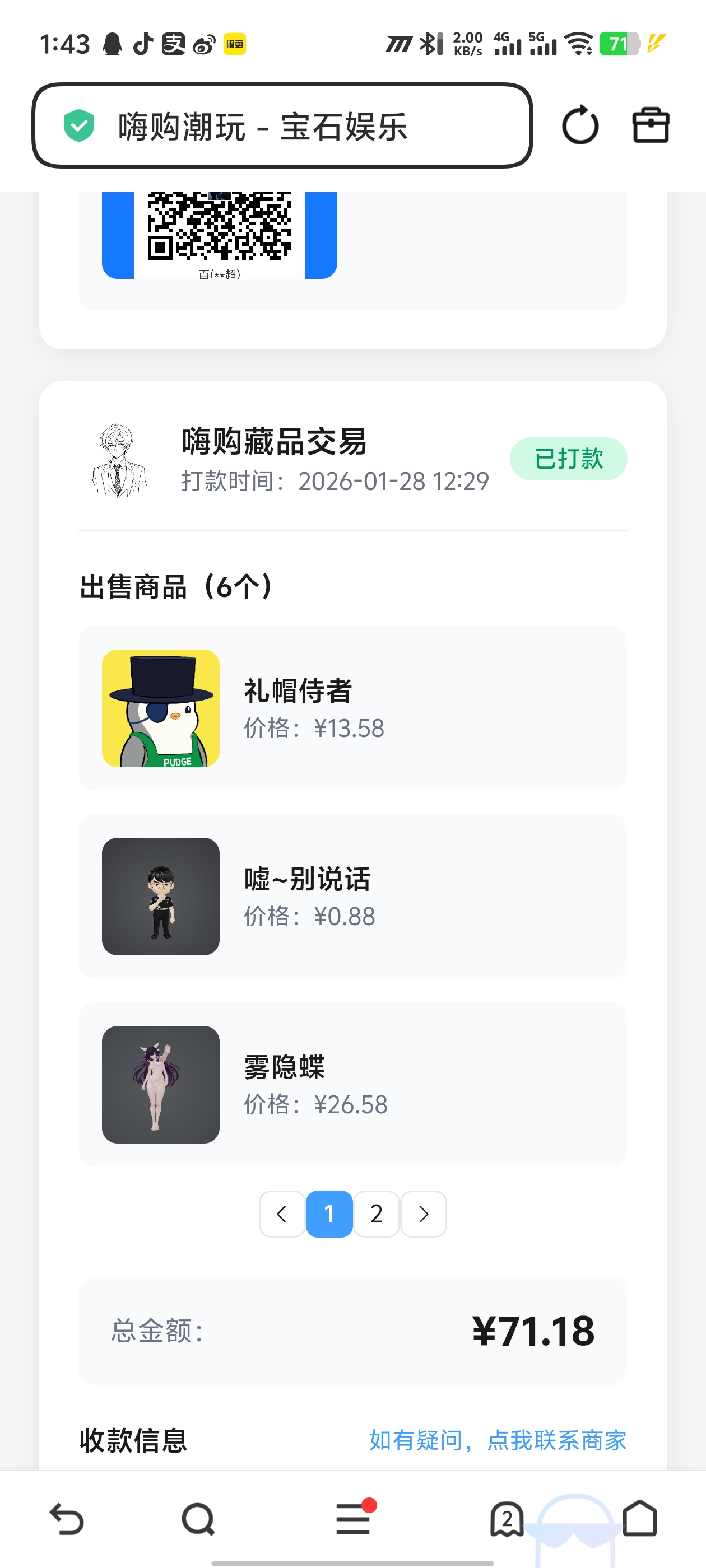Go to the next page of items

(x=424, y=1214)
